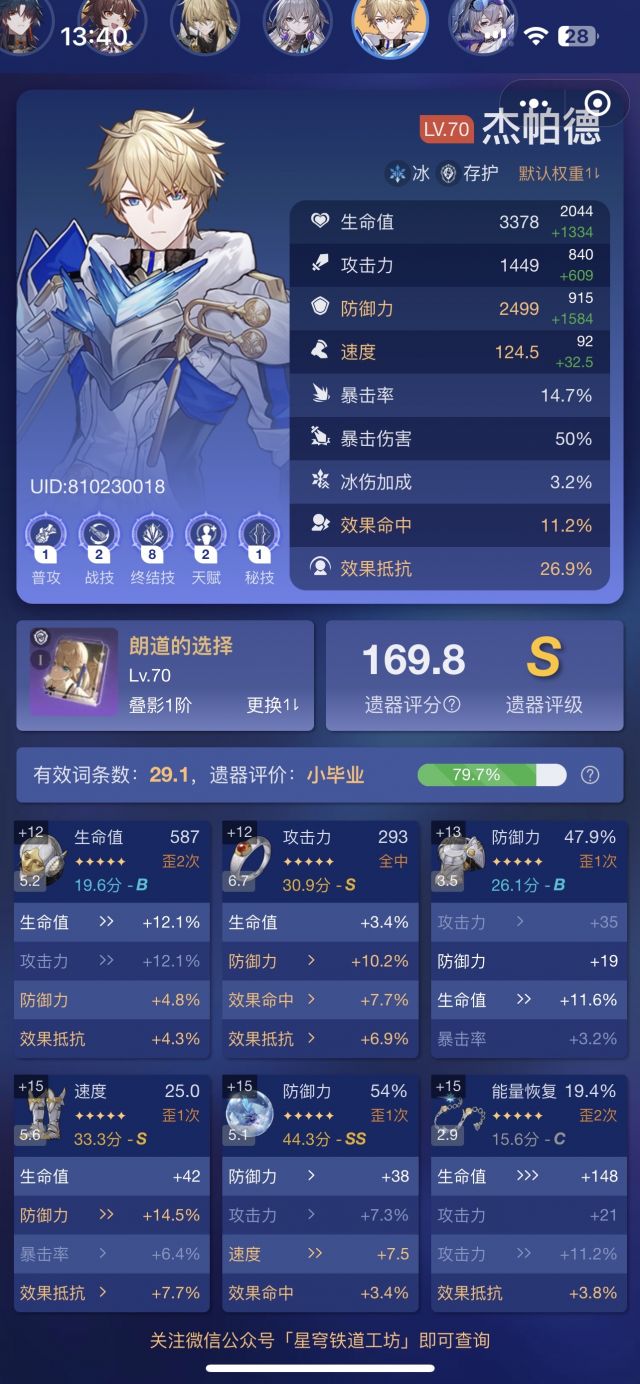Open help icon next to 79.7% bar
Viewport: 640px width, 1384px height.
pyautogui.click(x=590, y=775)
